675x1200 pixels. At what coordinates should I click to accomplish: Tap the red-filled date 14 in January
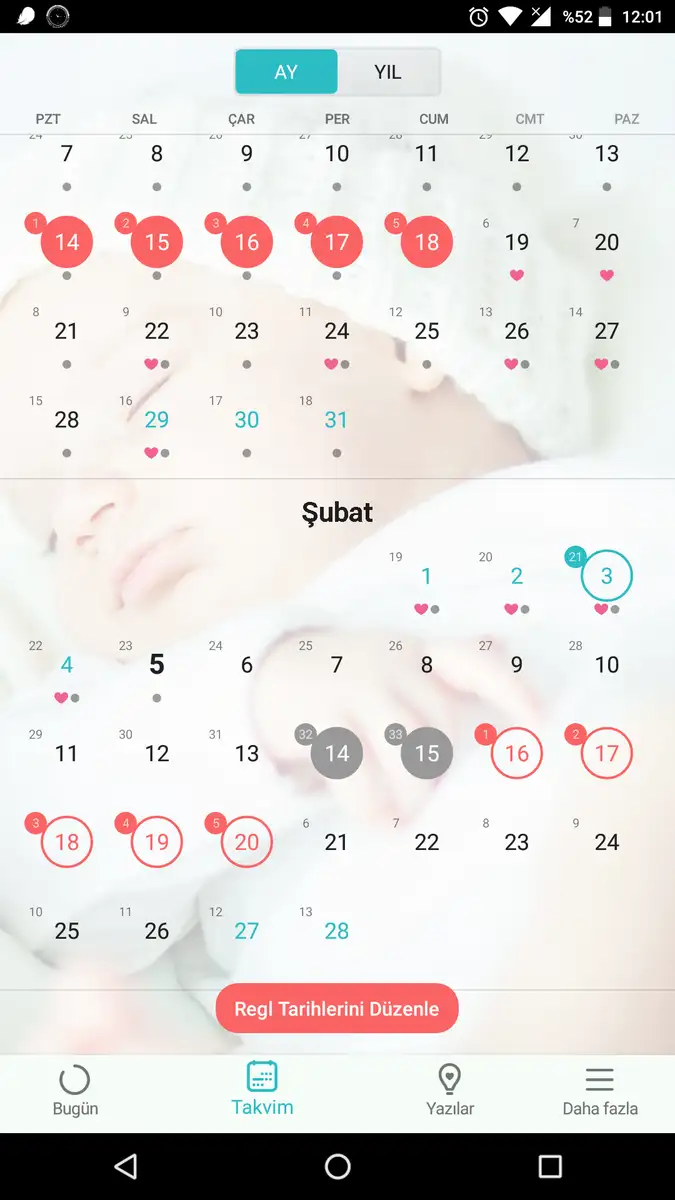(67, 242)
